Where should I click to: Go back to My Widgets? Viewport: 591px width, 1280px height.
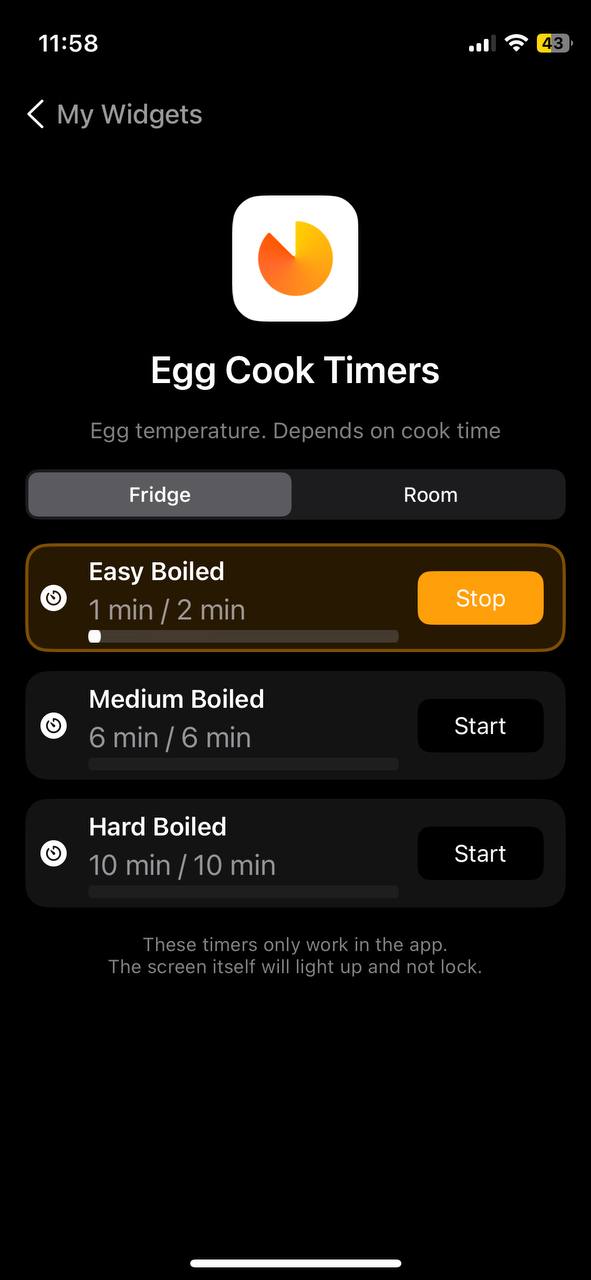[x=114, y=114]
